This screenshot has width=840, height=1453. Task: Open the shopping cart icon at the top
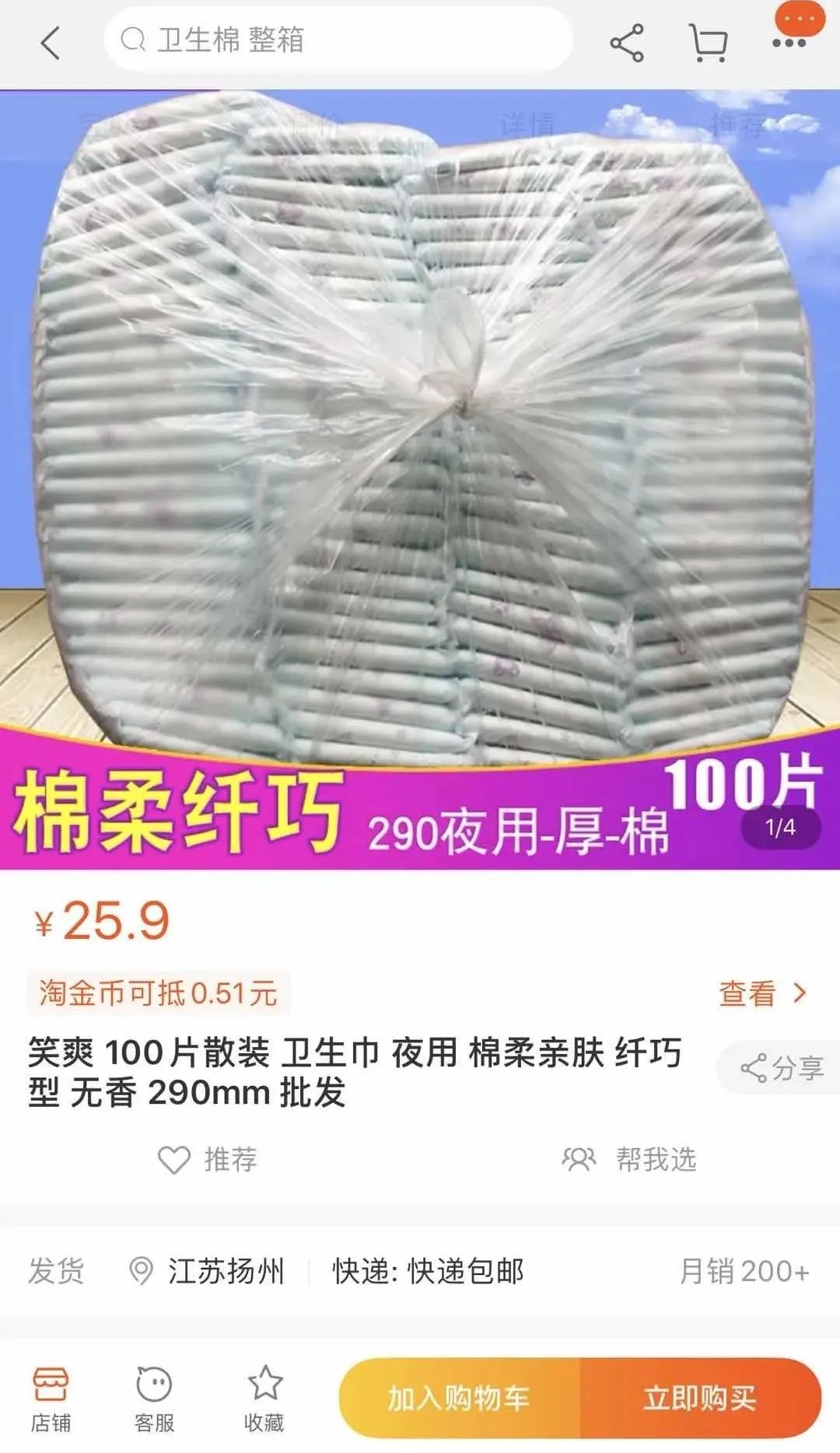click(708, 43)
